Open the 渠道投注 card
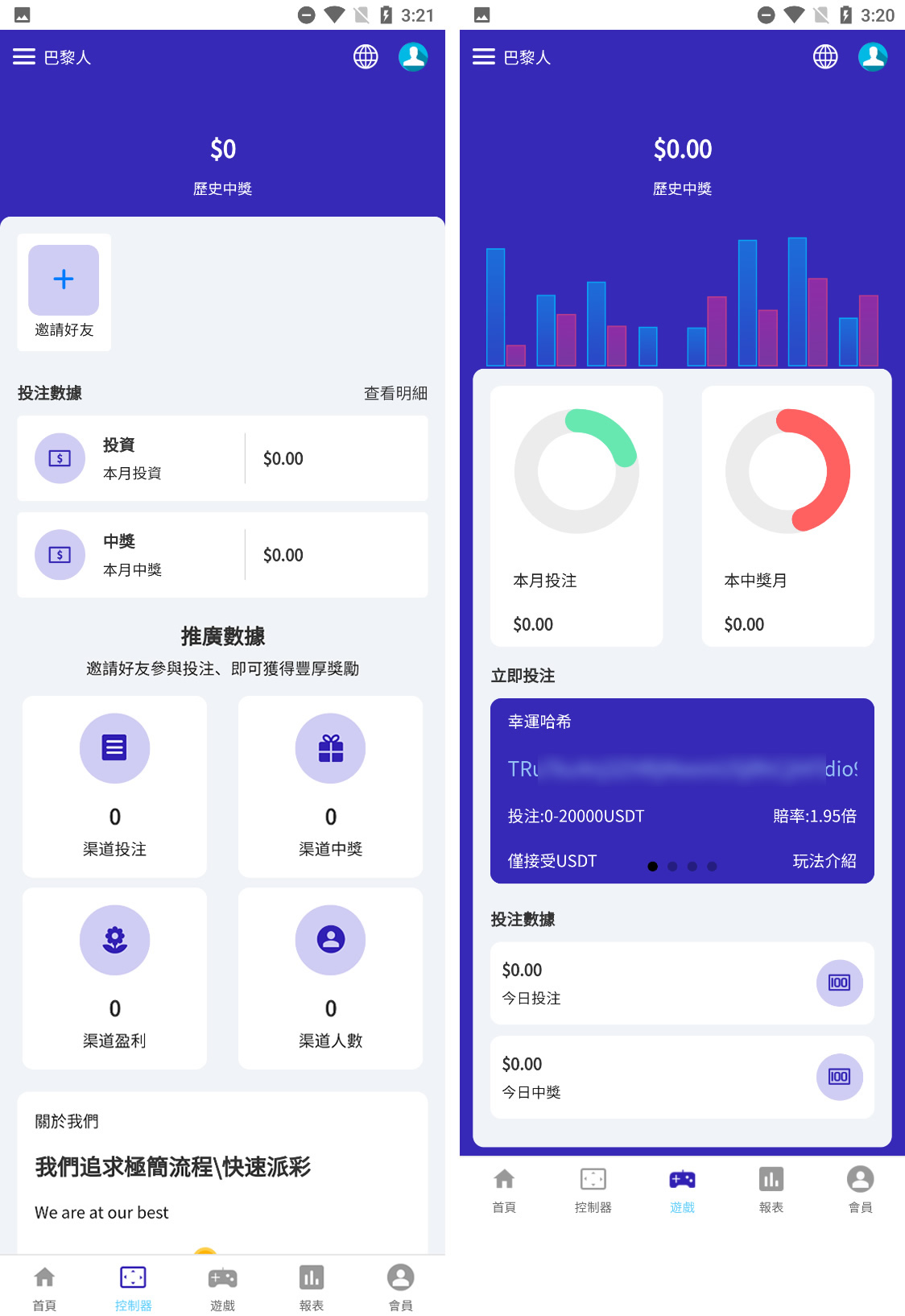This screenshot has width=905, height=1316. (114, 786)
